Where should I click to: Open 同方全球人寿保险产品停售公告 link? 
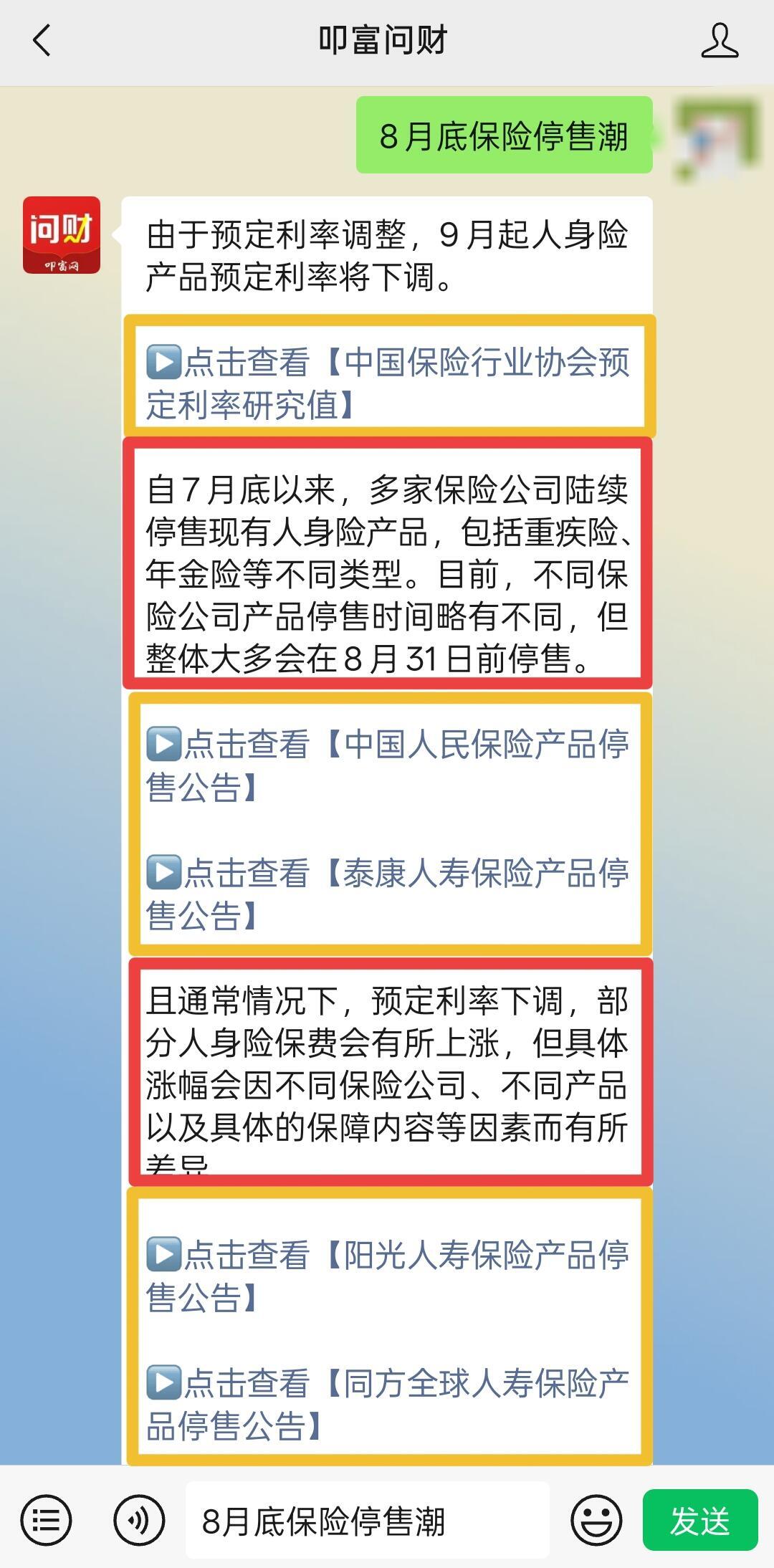pyautogui.click(x=387, y=1403)
